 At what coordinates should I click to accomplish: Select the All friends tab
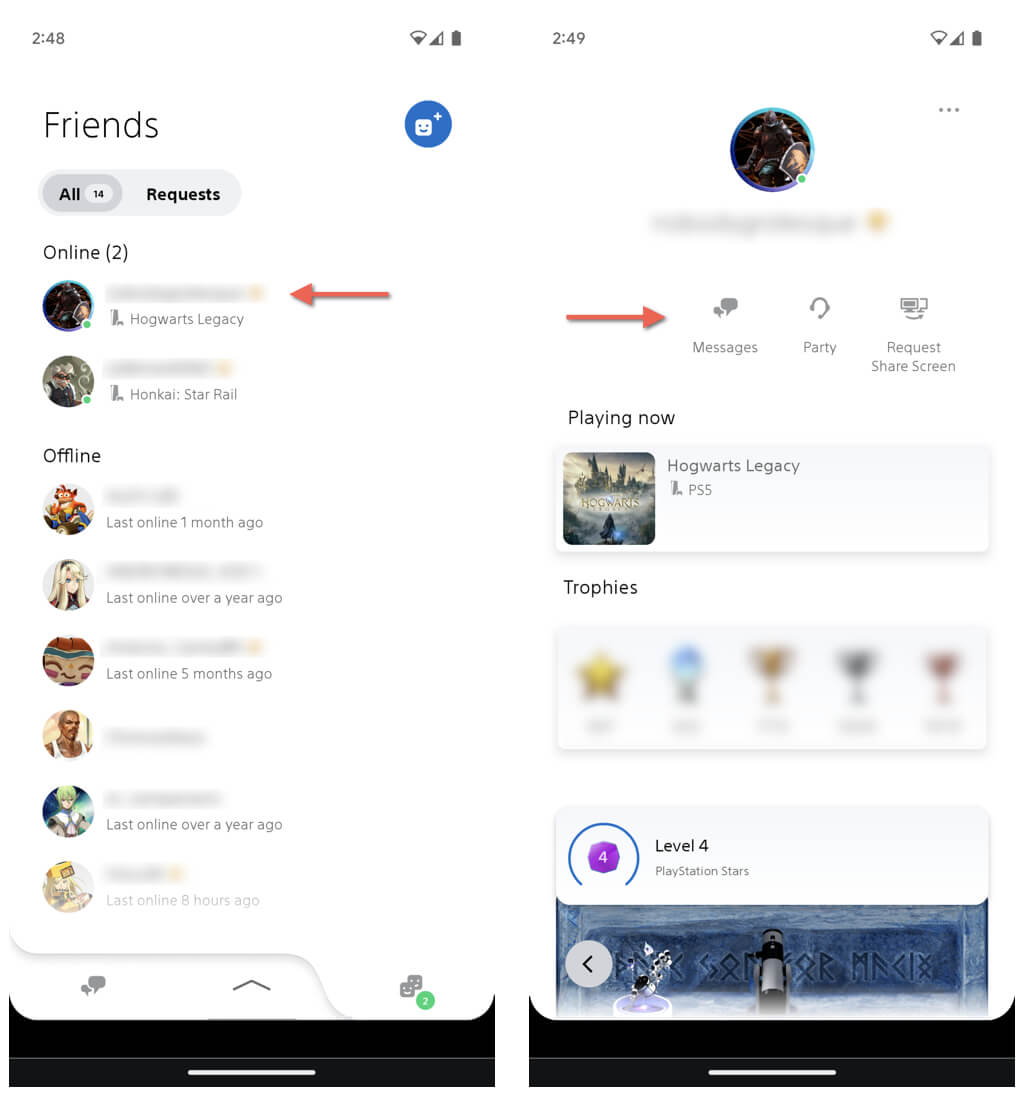point(81,194)
